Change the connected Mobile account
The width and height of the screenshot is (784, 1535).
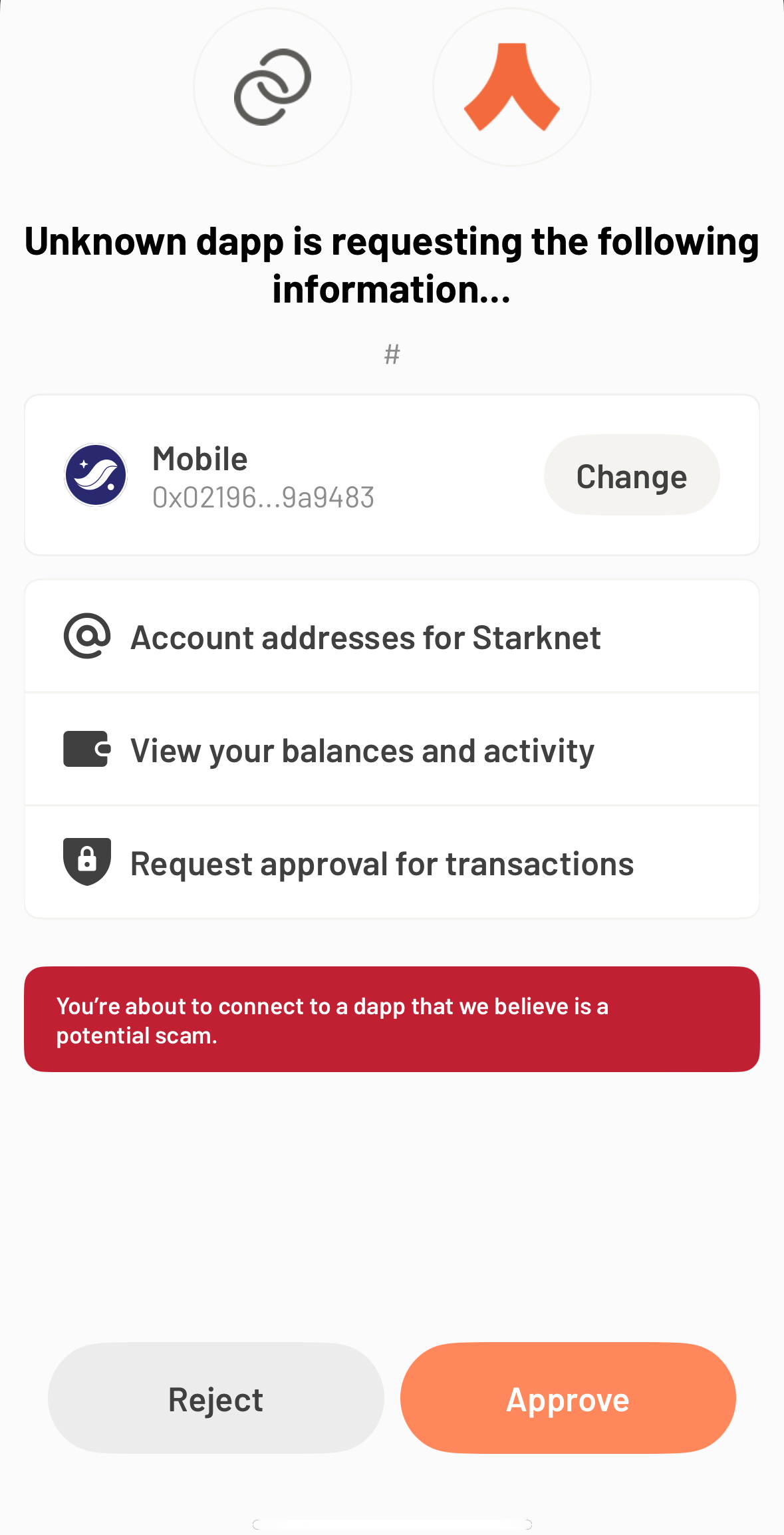coord(631,476)
